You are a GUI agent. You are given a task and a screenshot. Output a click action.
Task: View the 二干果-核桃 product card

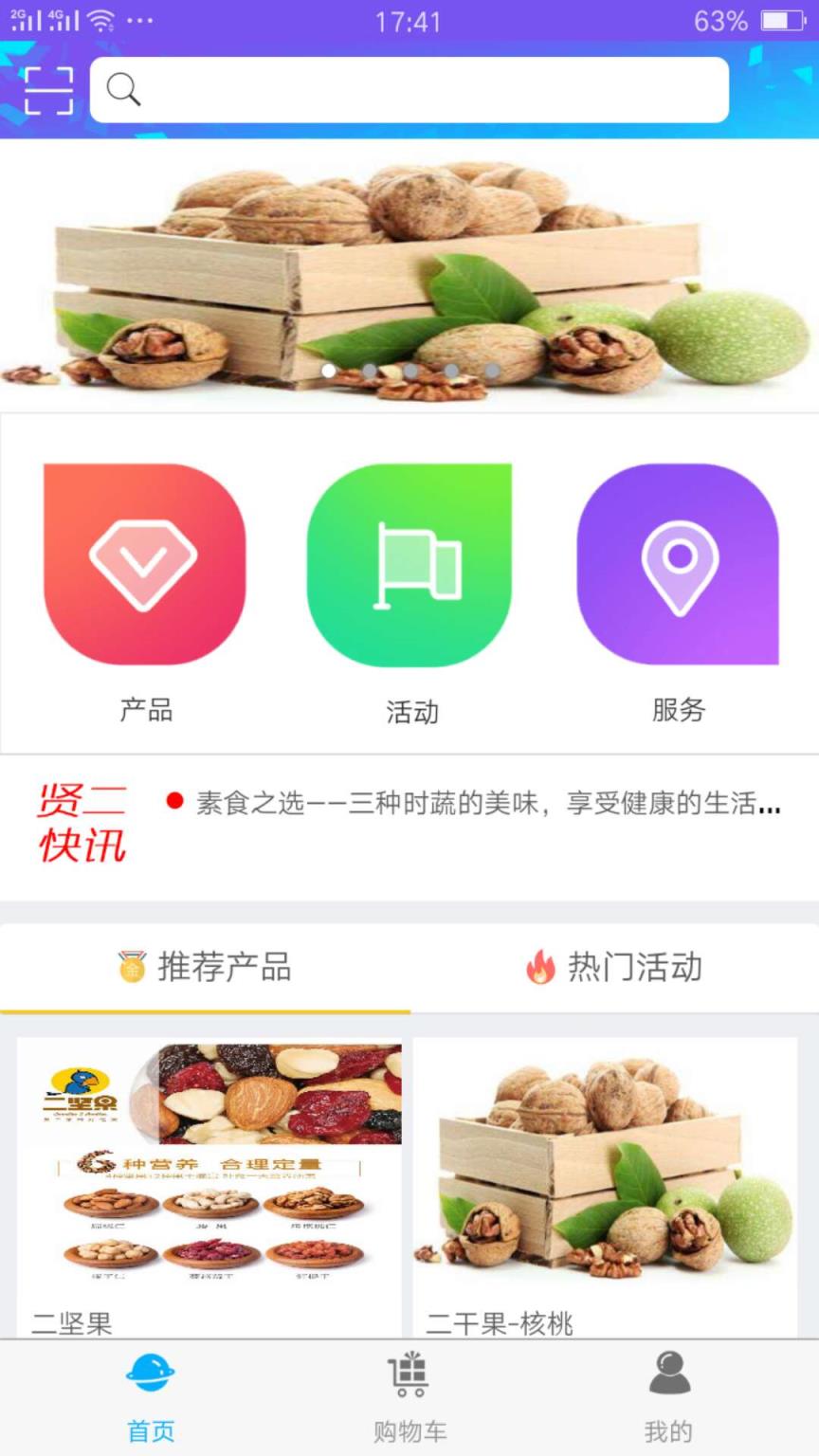pyautogui.click(x=605, y=1185)
